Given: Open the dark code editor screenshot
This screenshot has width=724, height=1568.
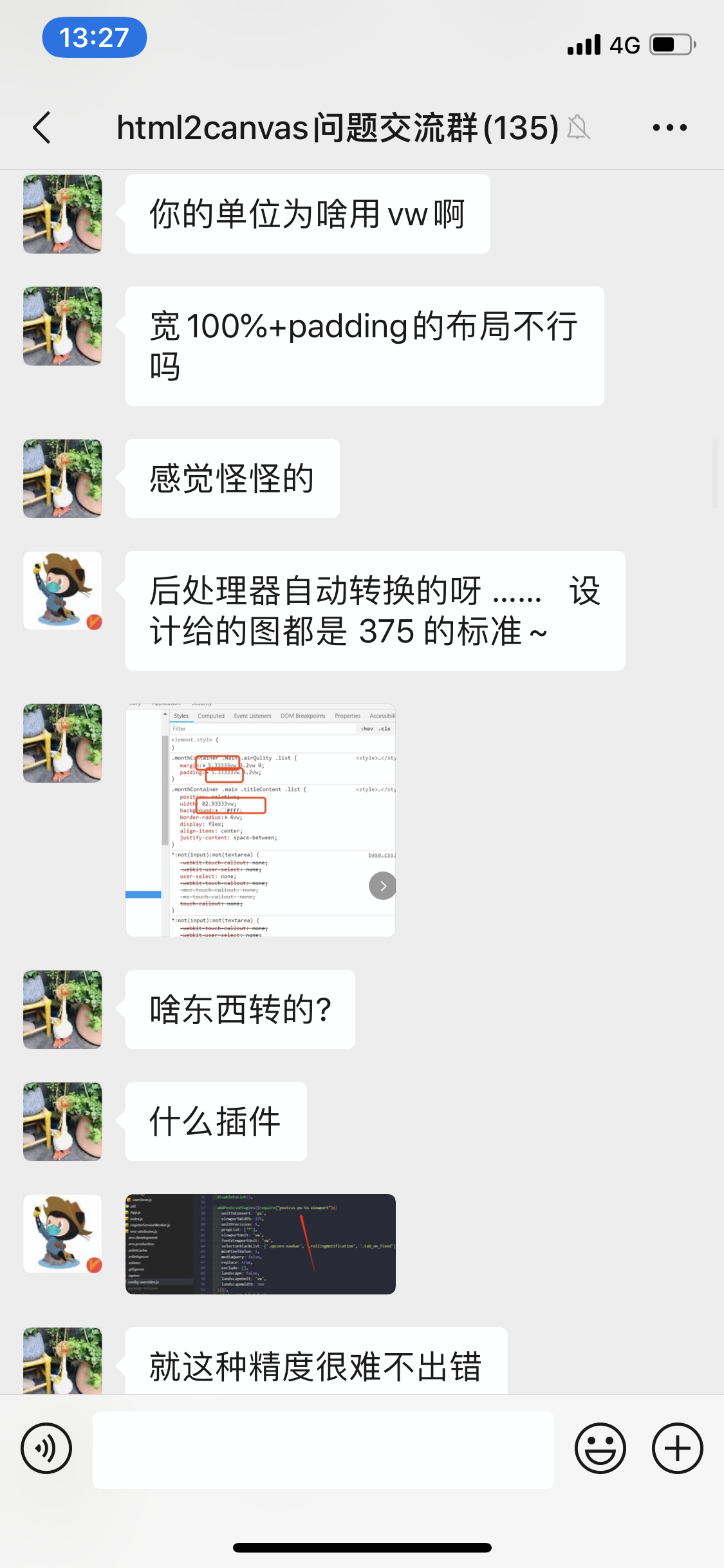Looking at the screenshot, I should [x=260, y=1244].
